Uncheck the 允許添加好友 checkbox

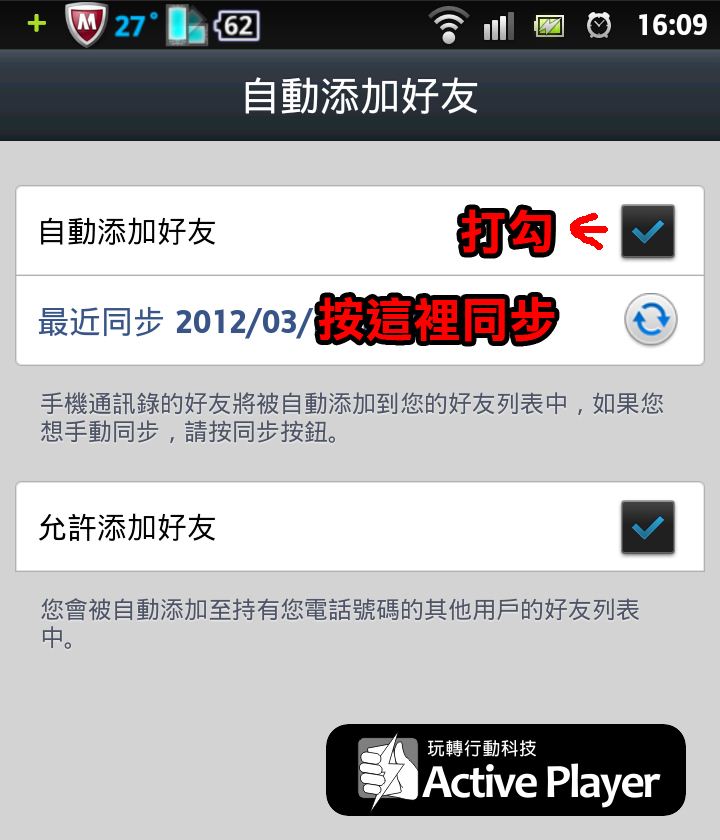pyautogui.click(x=648, y=527)
